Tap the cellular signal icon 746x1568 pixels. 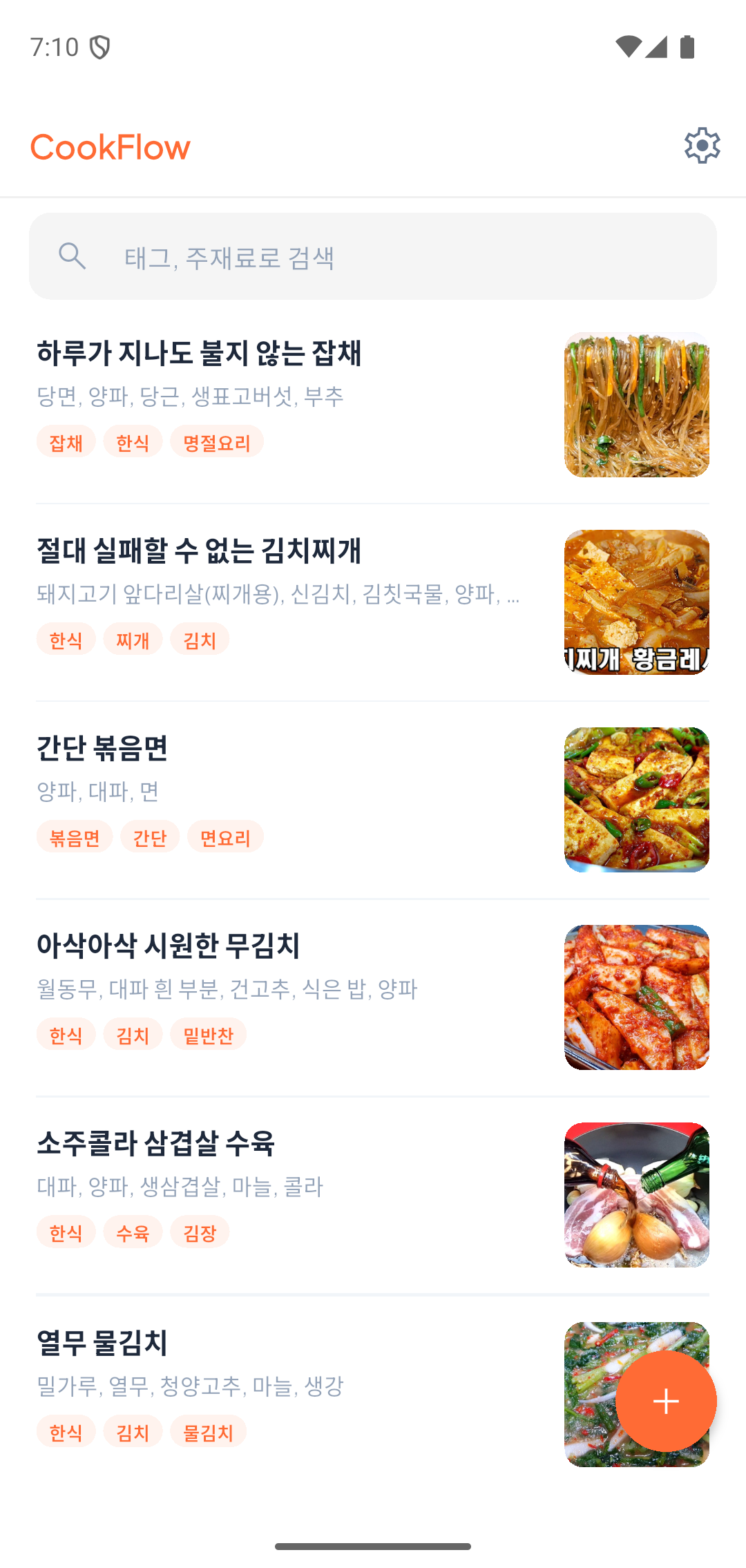coord(657,47)
